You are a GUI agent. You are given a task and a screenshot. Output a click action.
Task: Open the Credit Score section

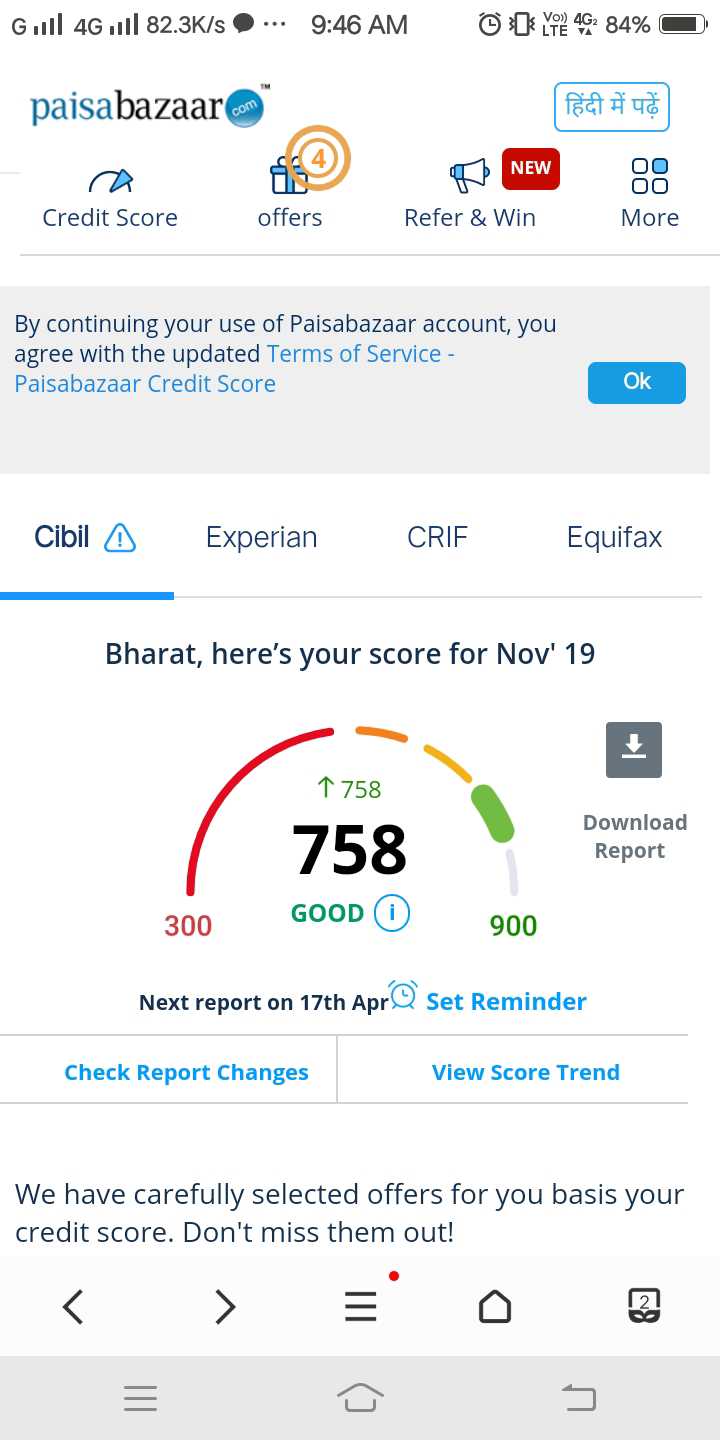[110, 197]
